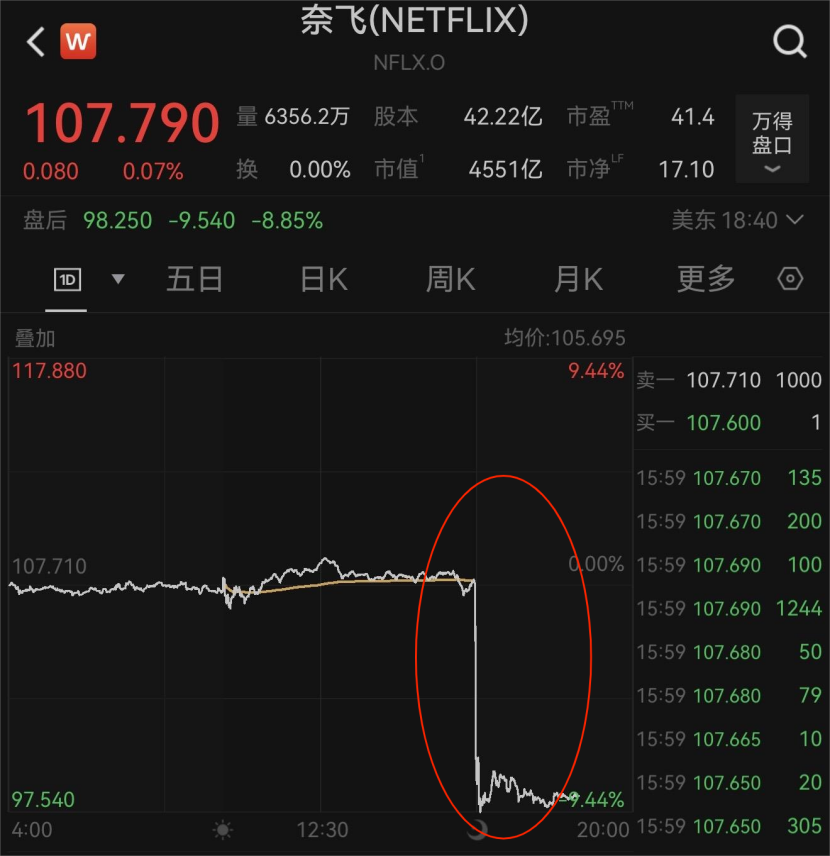
Task: Open the 美东 18:40 time dropdown
Action: (738, 220)
